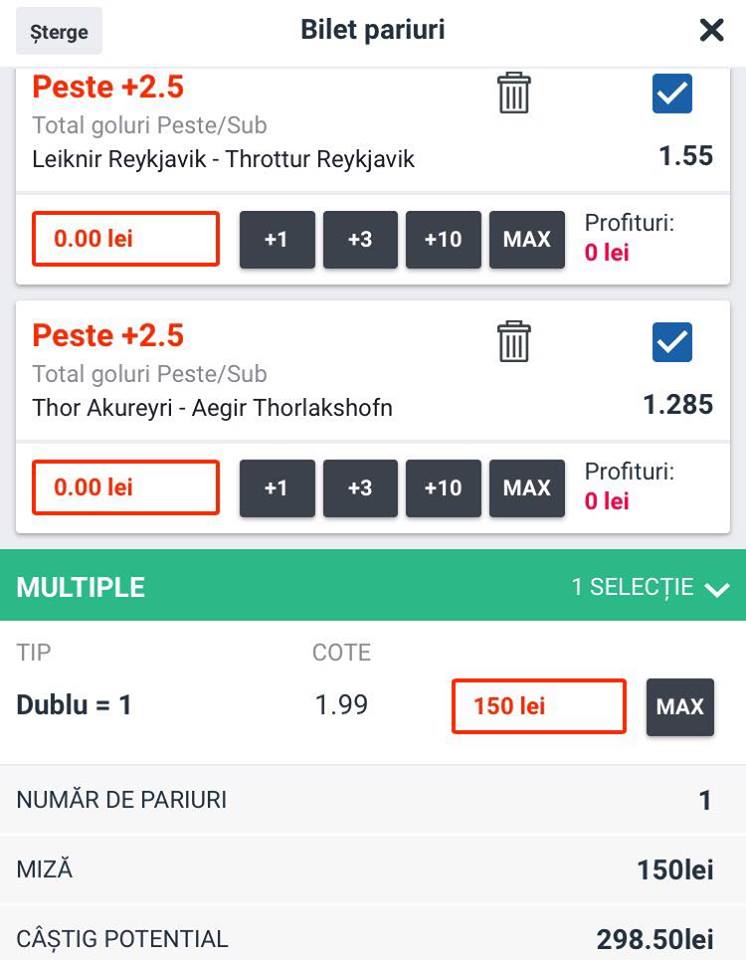Add +1 to the Leiknir Reykjavik stake
The height and width of the screenshot is (960, 746).
pyautogui.click(x=277, y=239)
